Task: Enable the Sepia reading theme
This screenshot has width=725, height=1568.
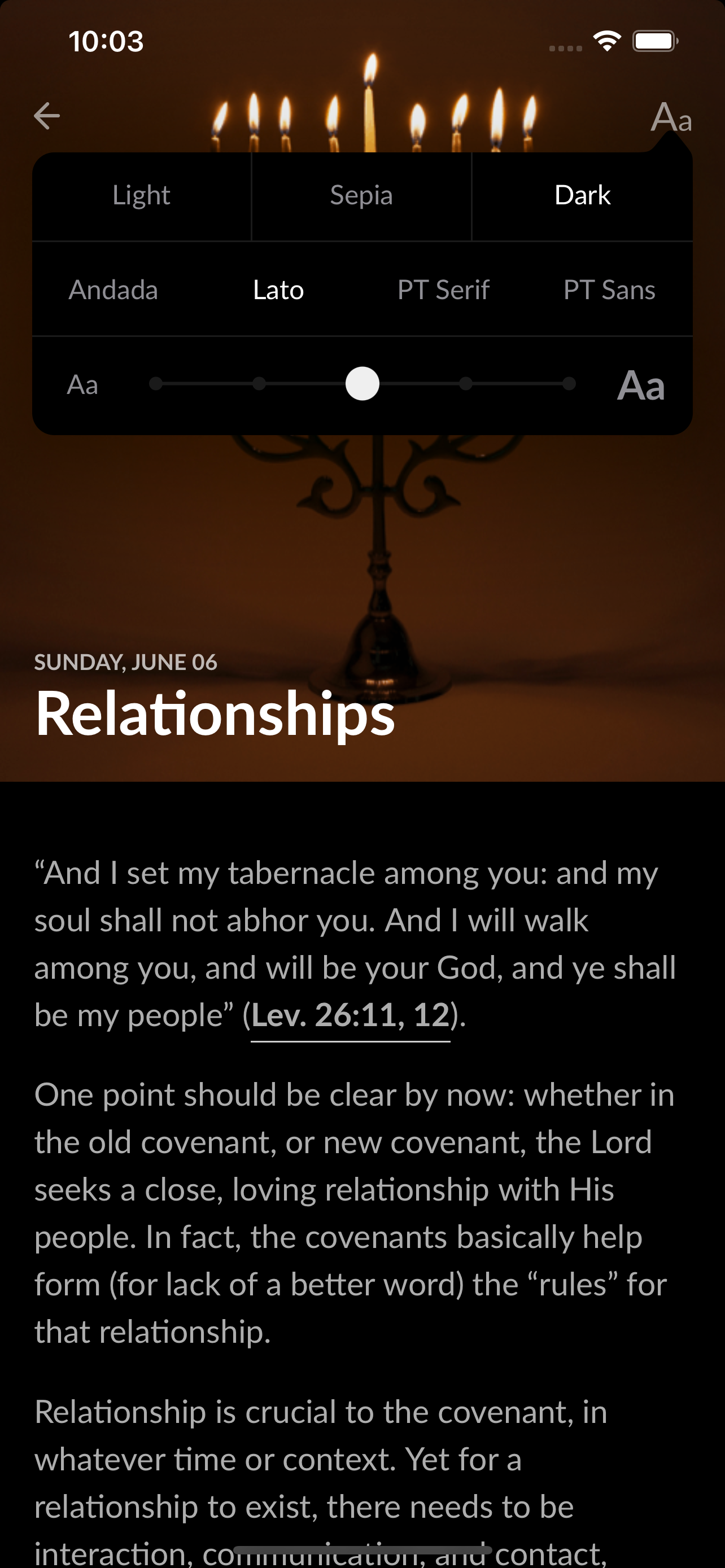Action: pos(361,195)
